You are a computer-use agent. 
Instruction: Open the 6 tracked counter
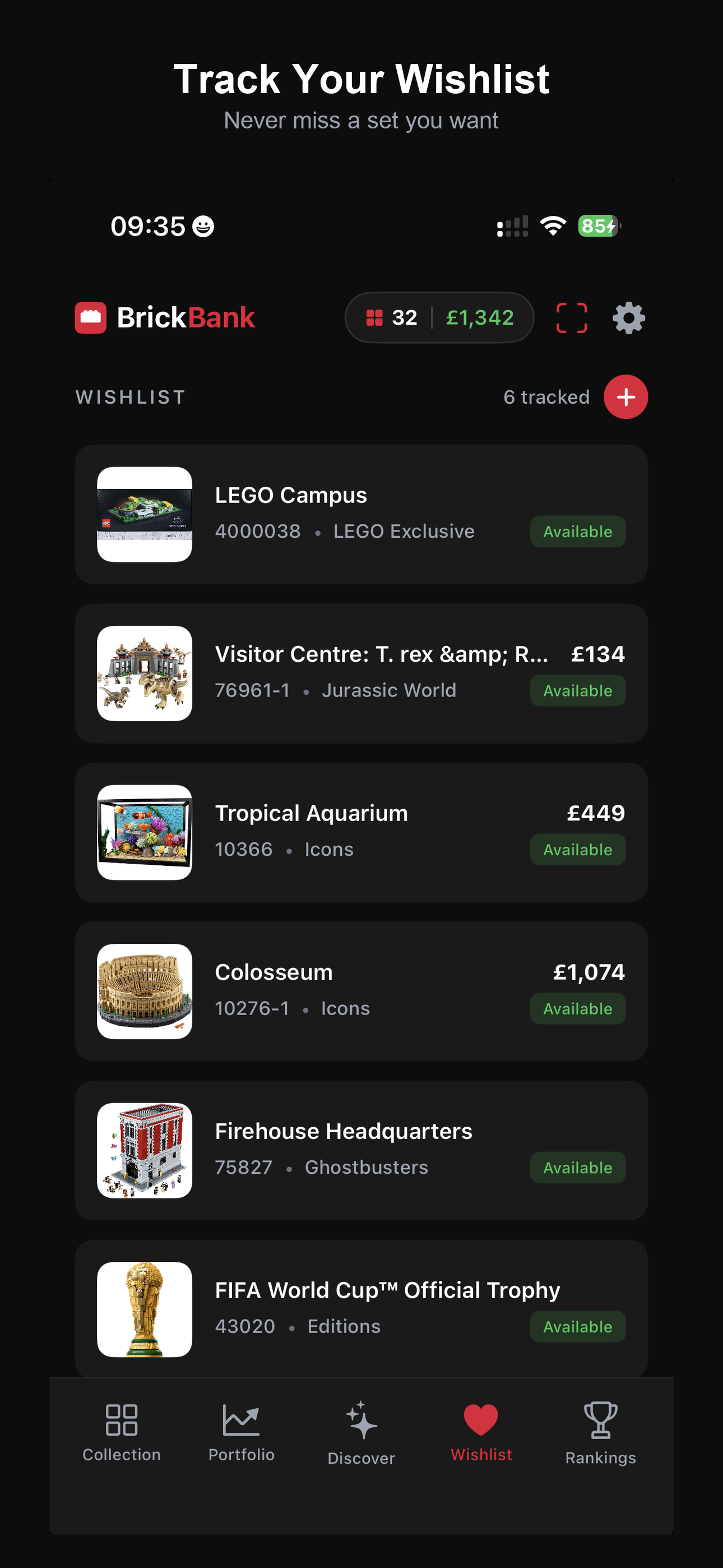point(545,397)
